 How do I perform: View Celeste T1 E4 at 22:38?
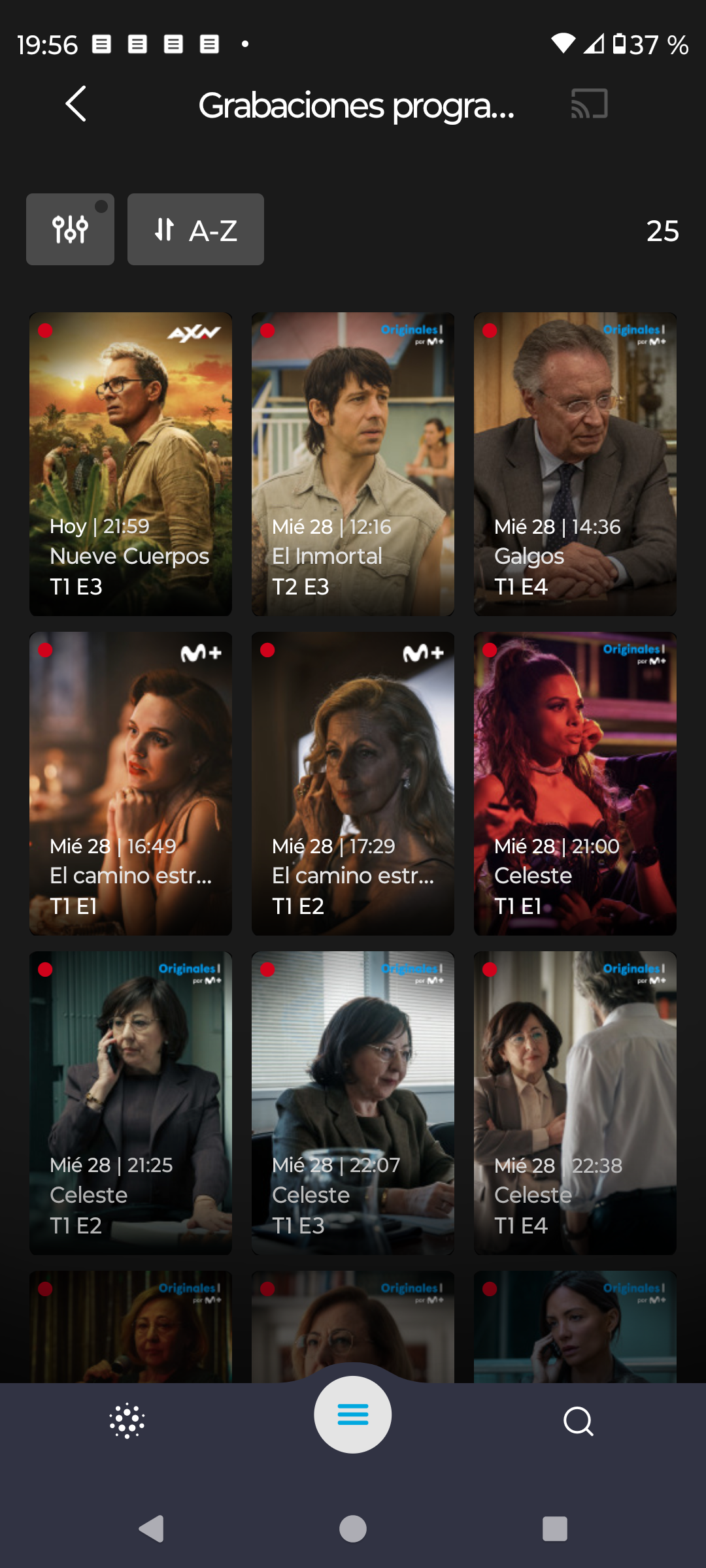pos(575,1103)
